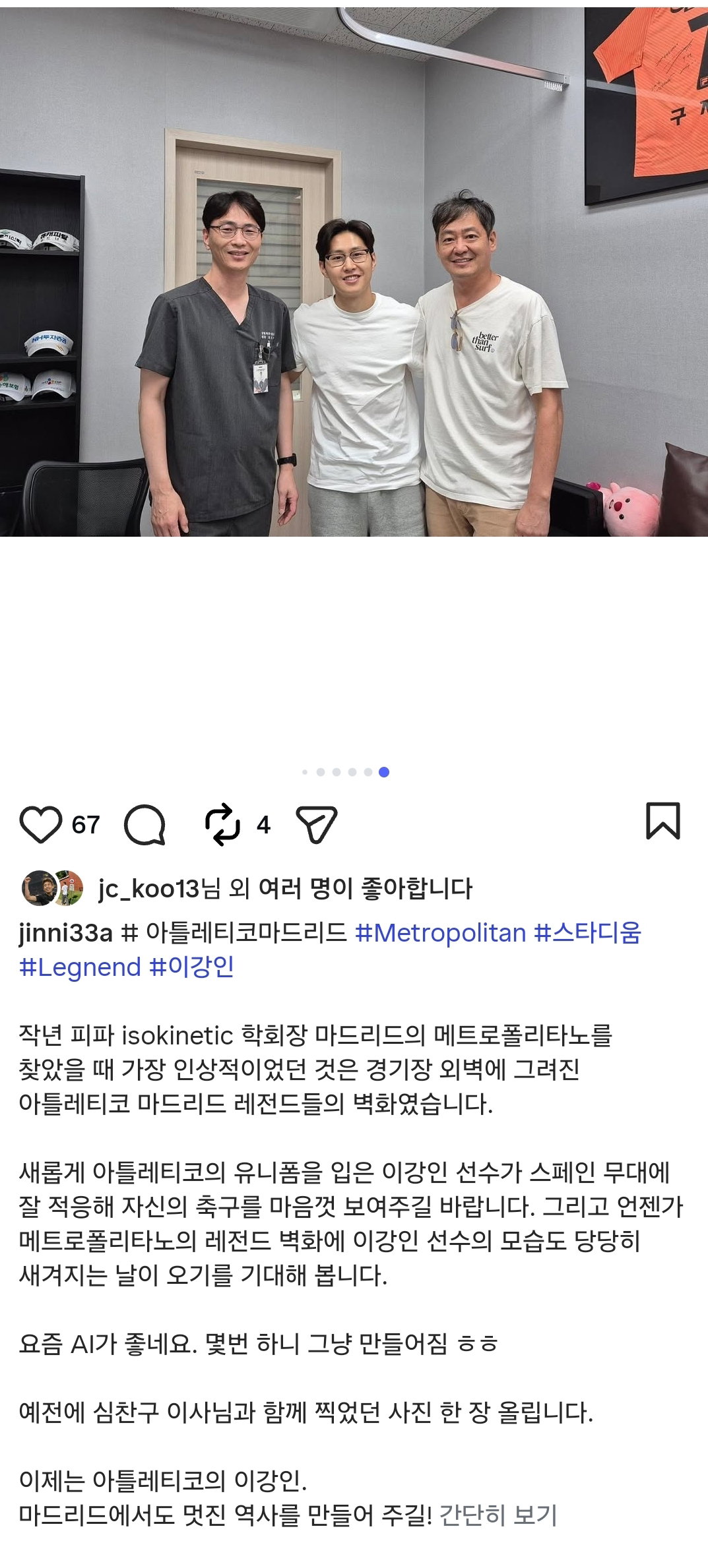Open comments via the speech bubble icon
708x1568 pixels.
[x=145, y=824]
